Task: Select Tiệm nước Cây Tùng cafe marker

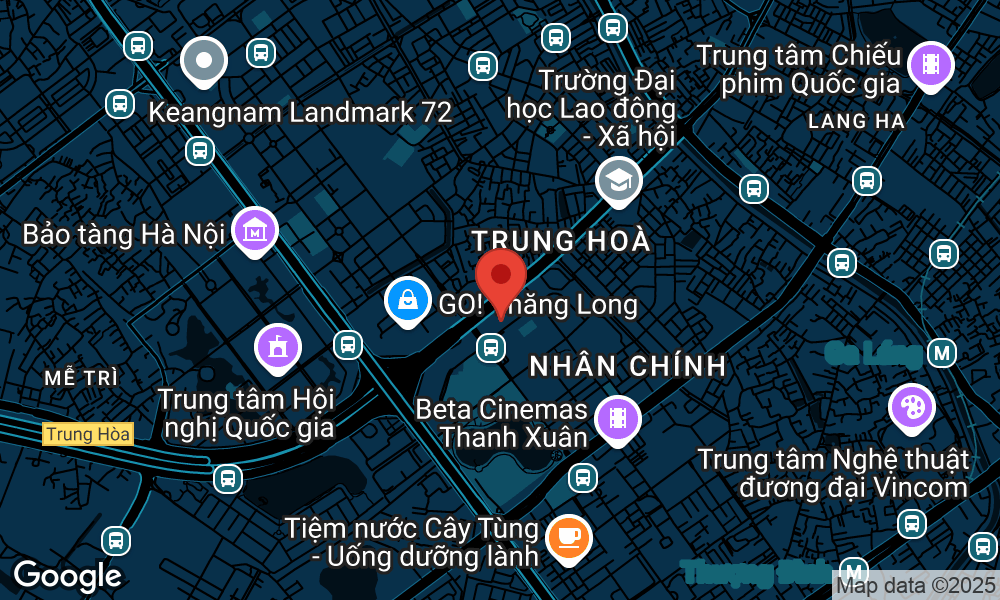Action: (569, 539)
